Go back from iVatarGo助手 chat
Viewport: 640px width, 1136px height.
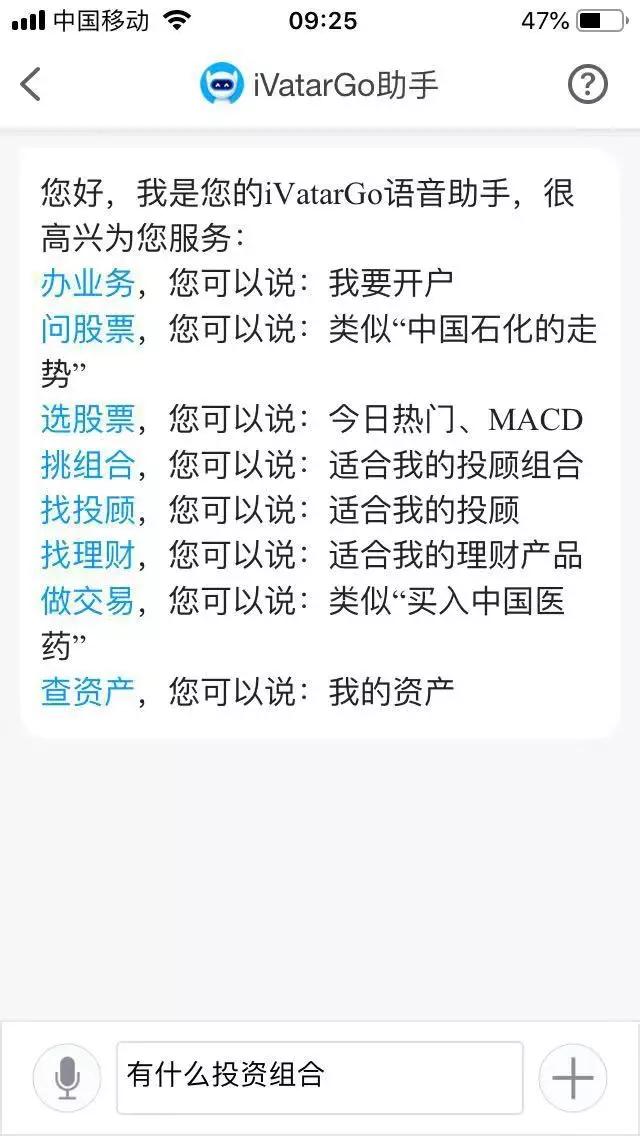click(x=31, y=84)
